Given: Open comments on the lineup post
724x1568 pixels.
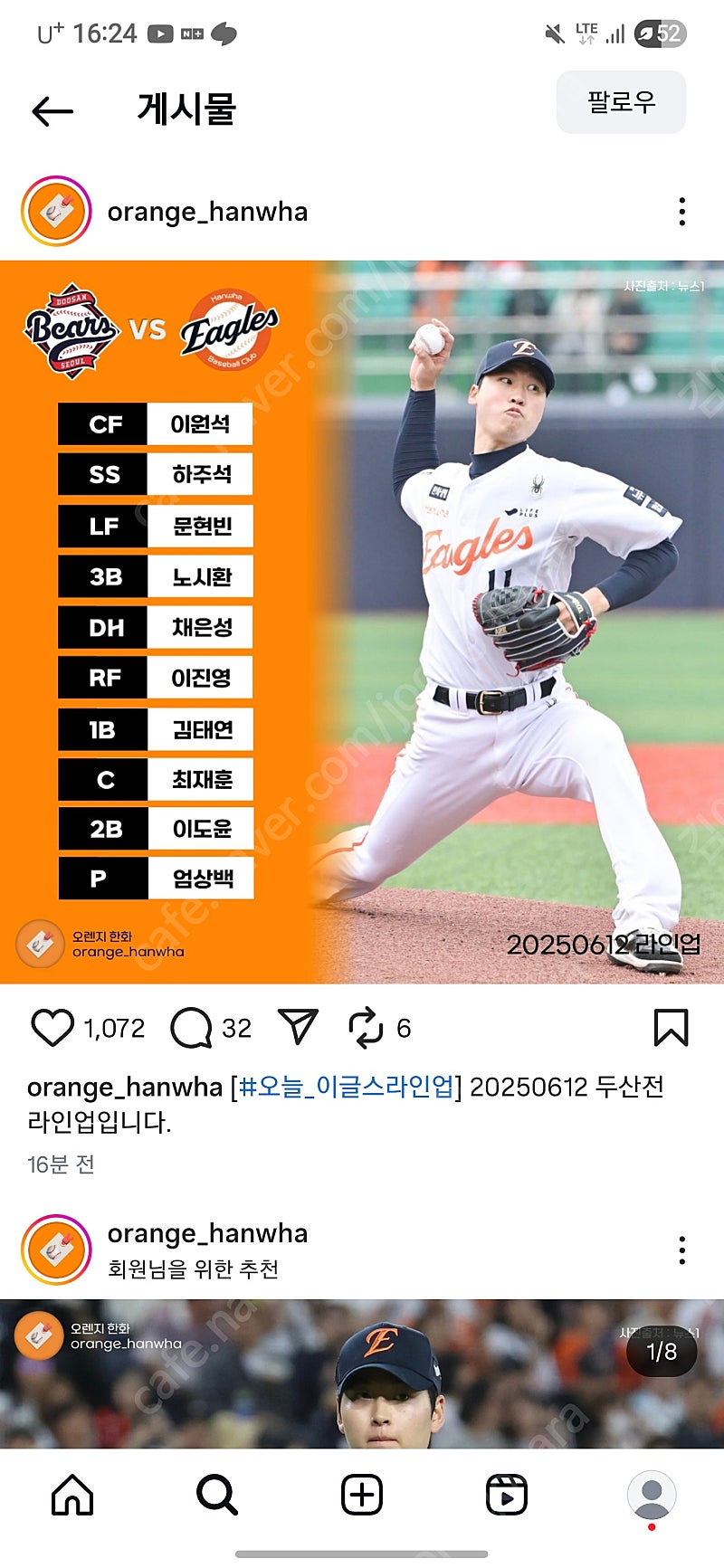Looking at the screenshot, I should 191,1028.
